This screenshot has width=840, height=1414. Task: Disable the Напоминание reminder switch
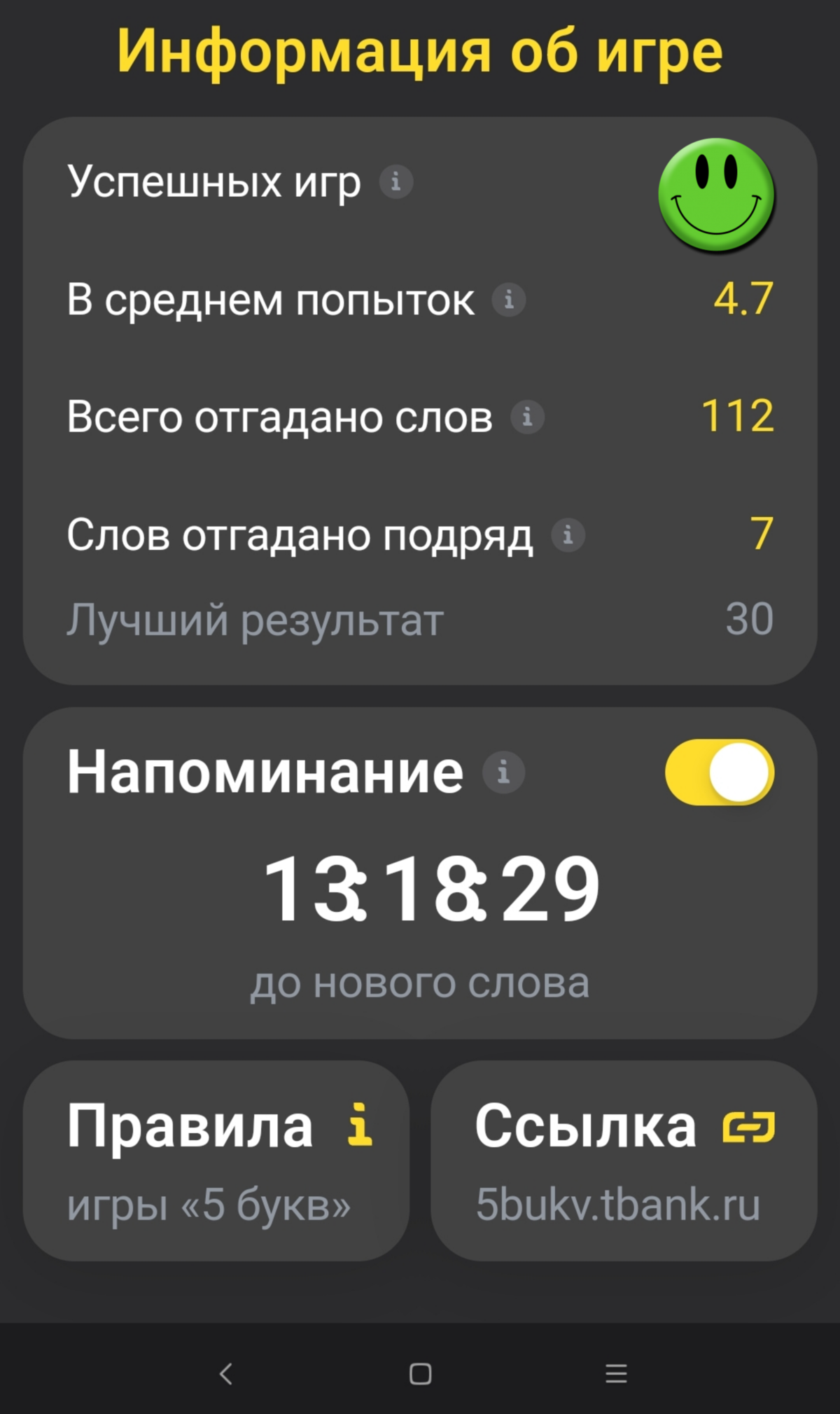tap(719, 772)
